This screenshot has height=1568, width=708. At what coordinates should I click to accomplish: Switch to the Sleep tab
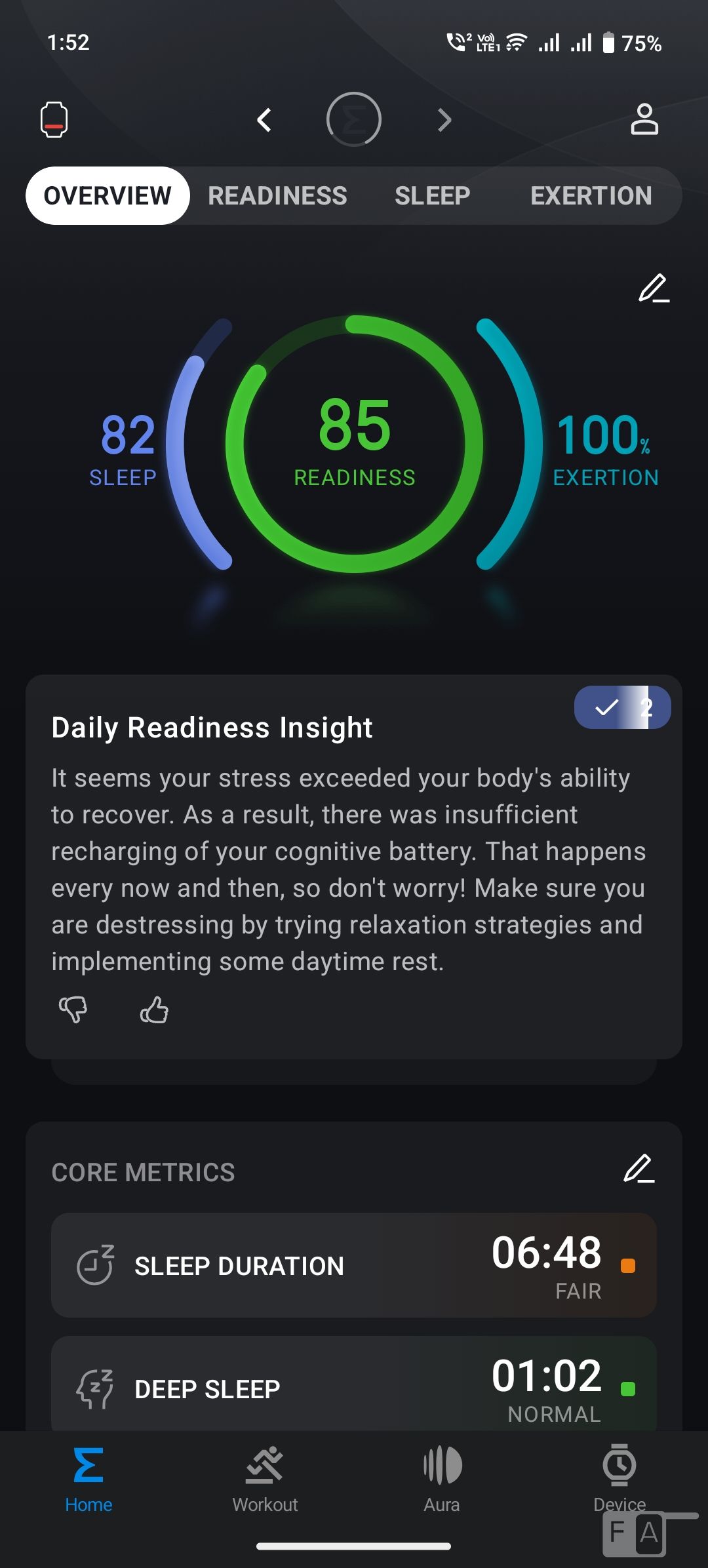(x=432, y=196)
